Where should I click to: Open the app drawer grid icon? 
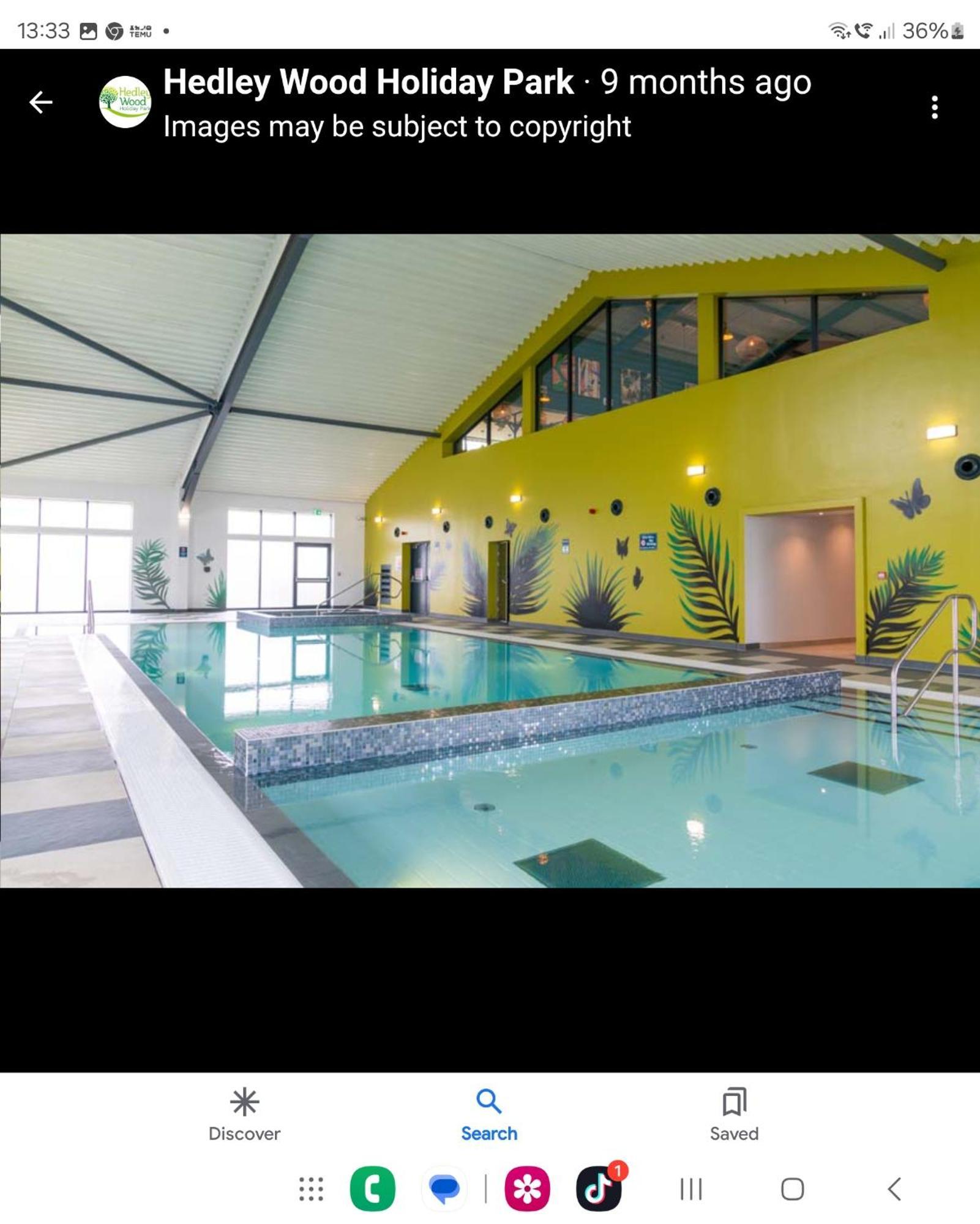(x=311, y=1189)
